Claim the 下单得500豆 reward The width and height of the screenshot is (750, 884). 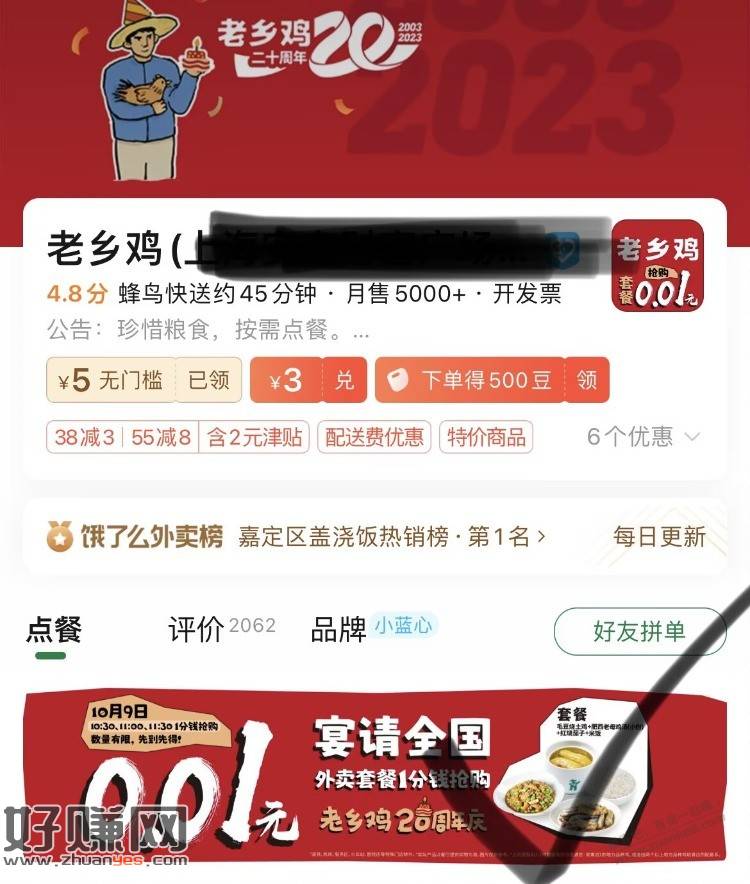click(588, 380)
